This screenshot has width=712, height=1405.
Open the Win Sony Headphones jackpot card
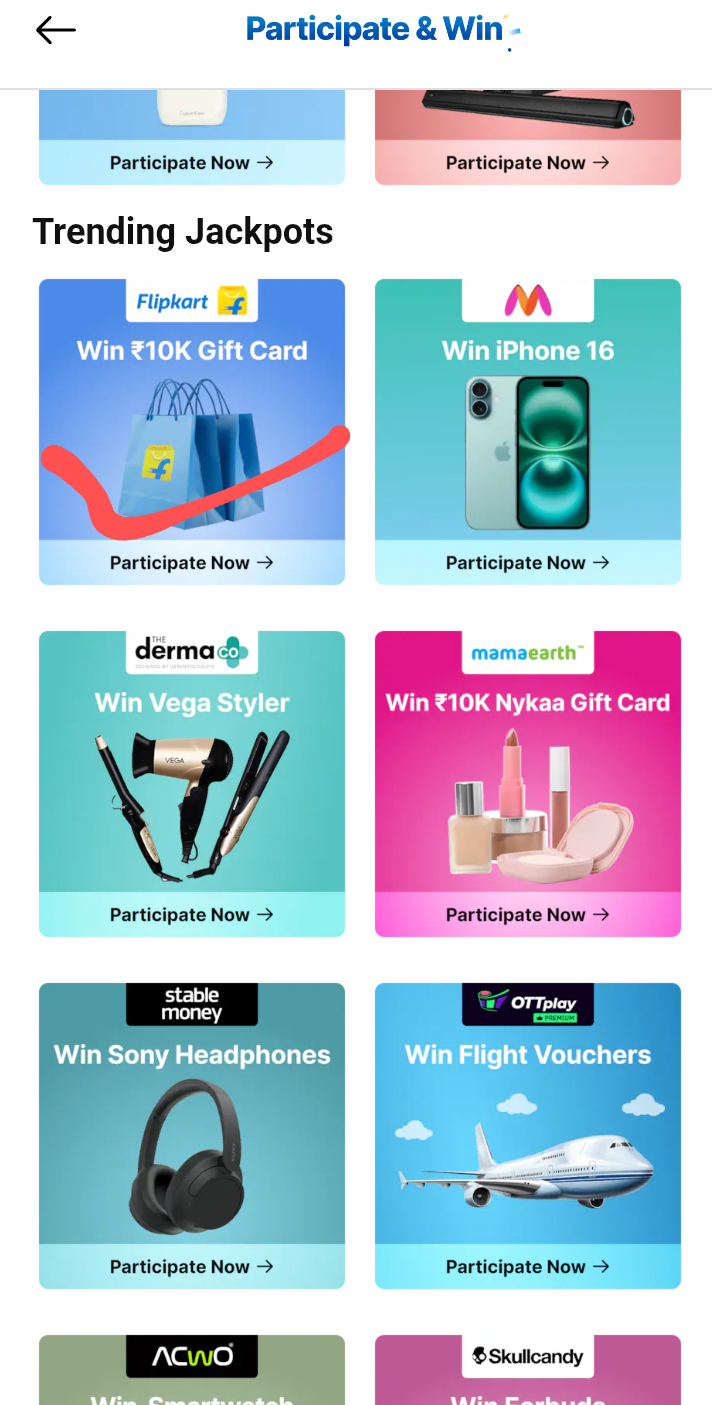(192, 1136)
